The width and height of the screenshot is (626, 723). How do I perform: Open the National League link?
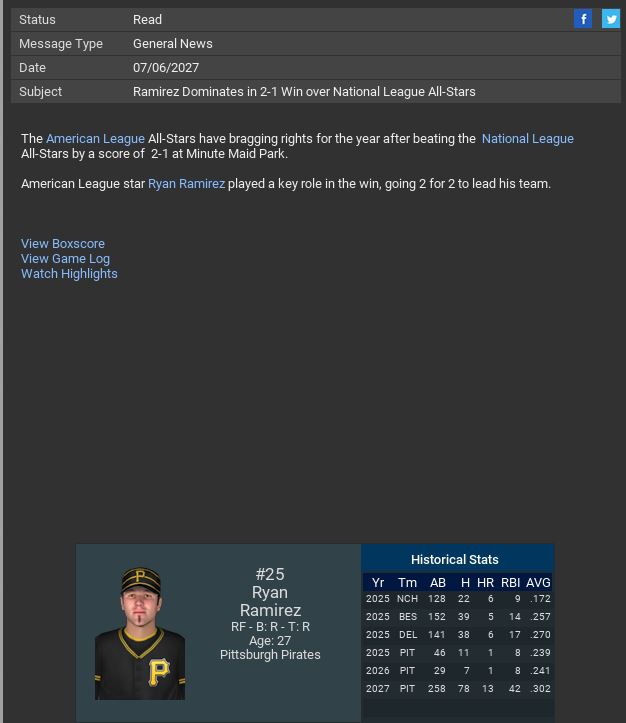(527, 139)
